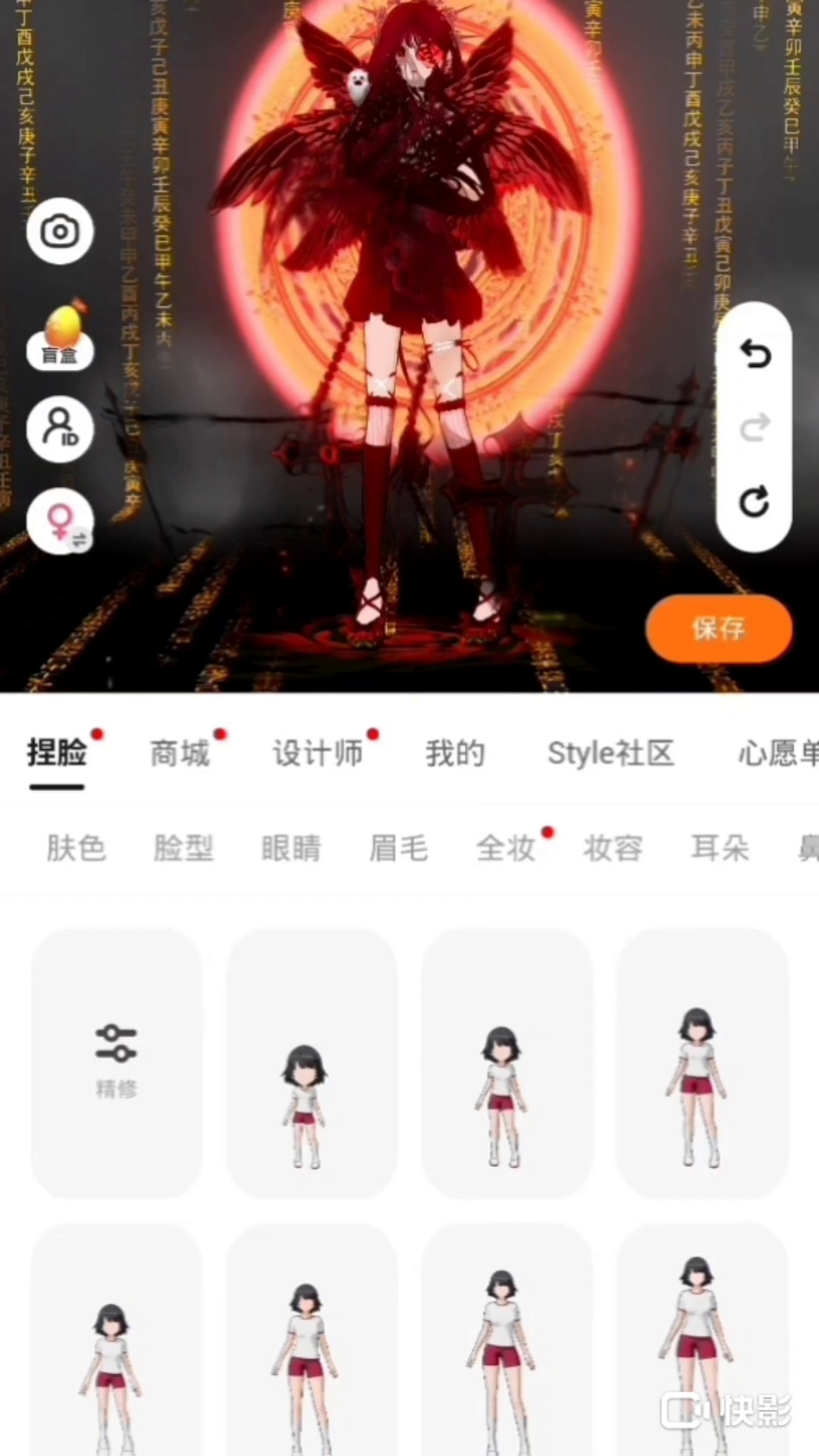819x1456 pixels.
Task: Save the avatar with 保存
Action: (x=718, y=628)
